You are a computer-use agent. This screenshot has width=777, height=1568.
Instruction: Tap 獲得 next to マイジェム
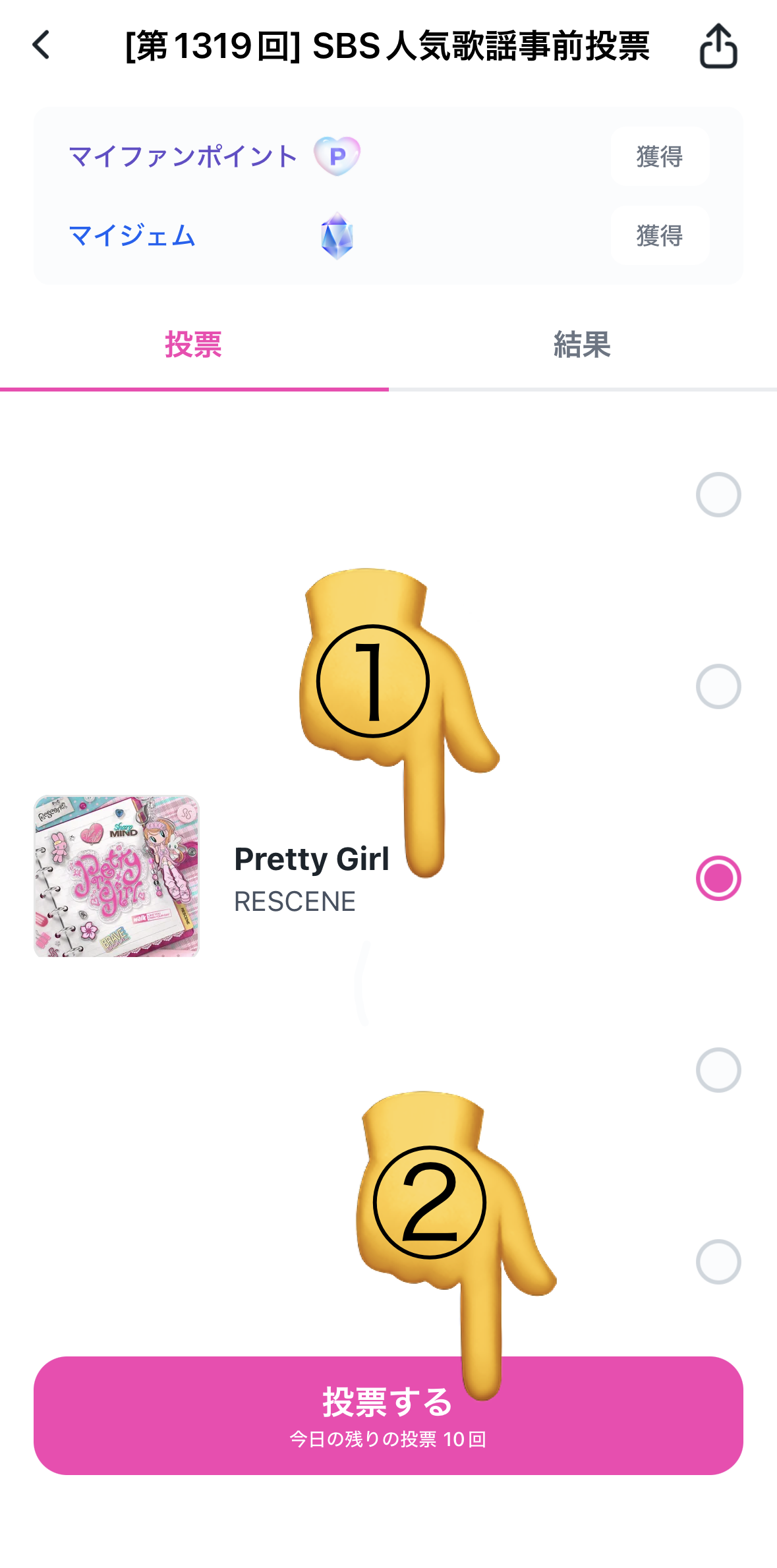pos(660,236)
